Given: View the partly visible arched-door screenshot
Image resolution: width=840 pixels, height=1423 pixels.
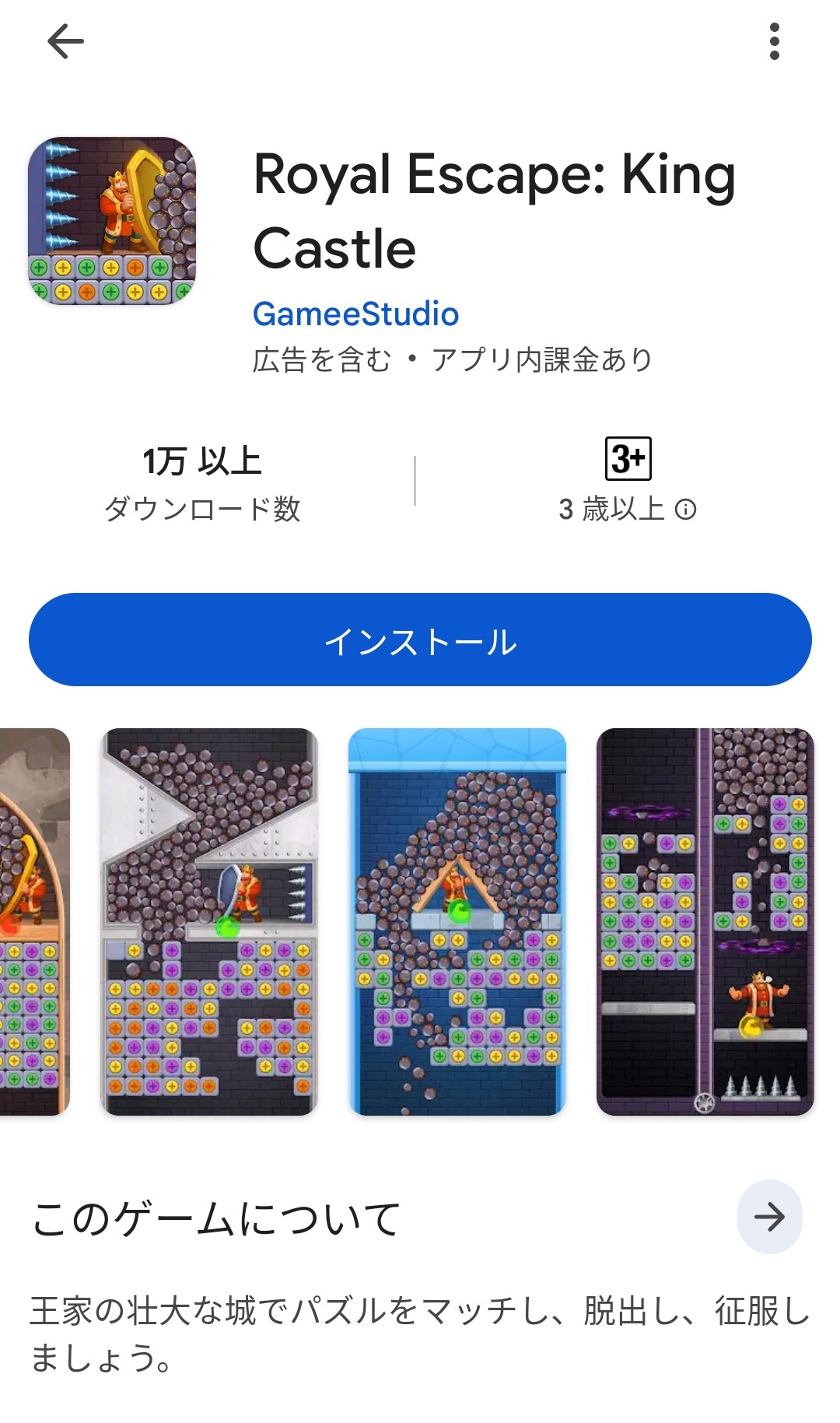Looking at the screenshot, I should tap(33, 921).
